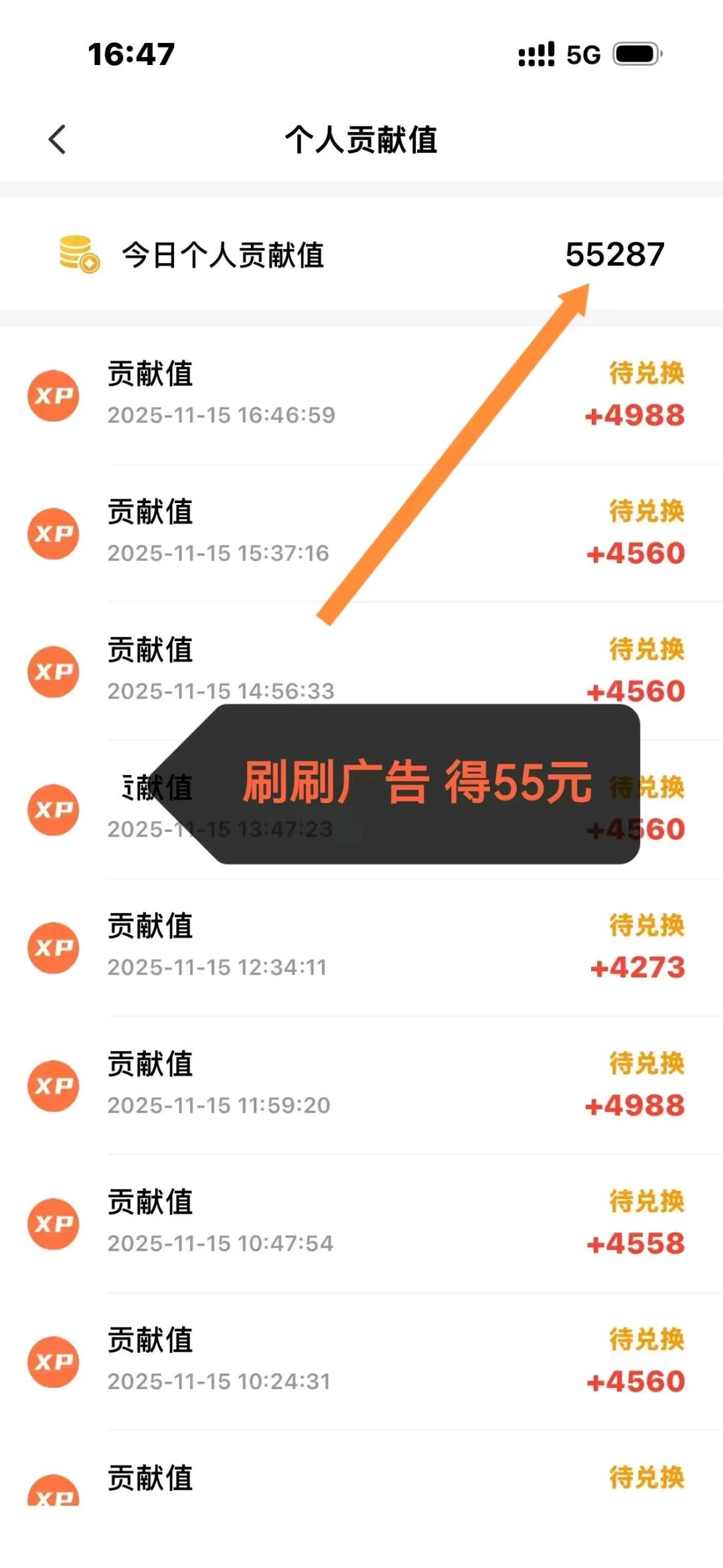Select the XP icon beside 11:59:20

[54, 1086]
